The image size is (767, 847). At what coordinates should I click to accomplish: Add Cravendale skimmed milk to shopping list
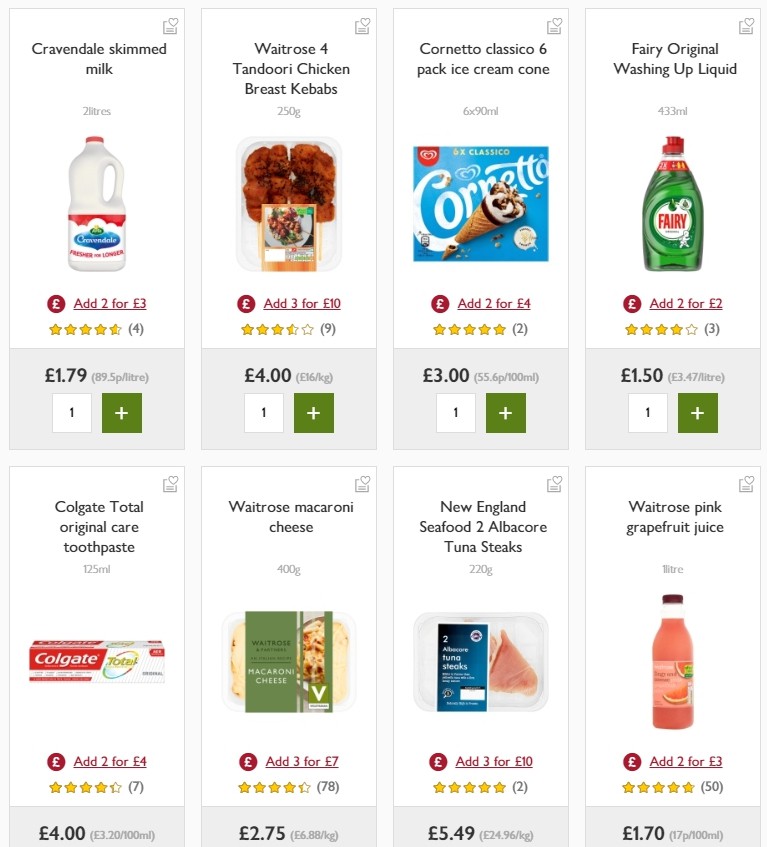point(170,26)
